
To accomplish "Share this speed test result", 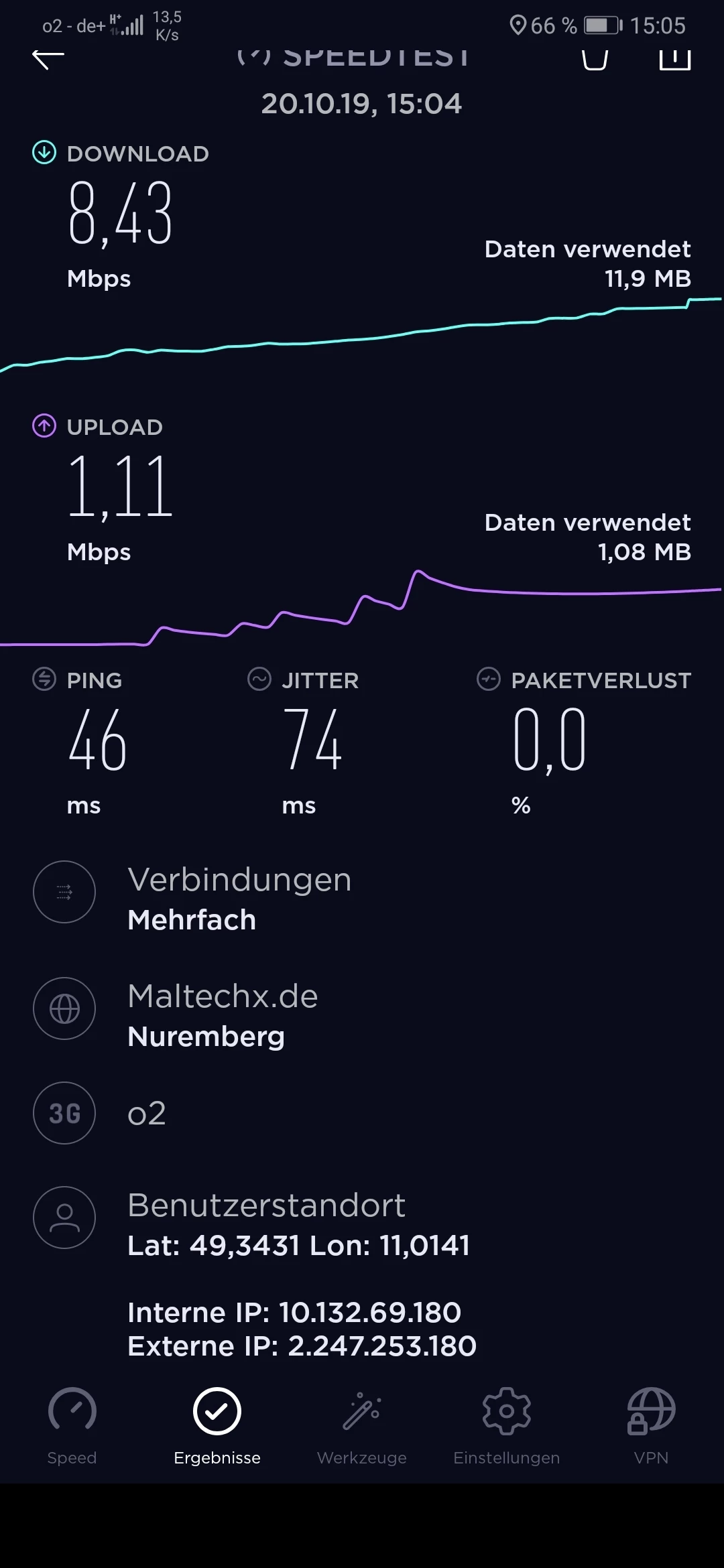I will [674, 59].
